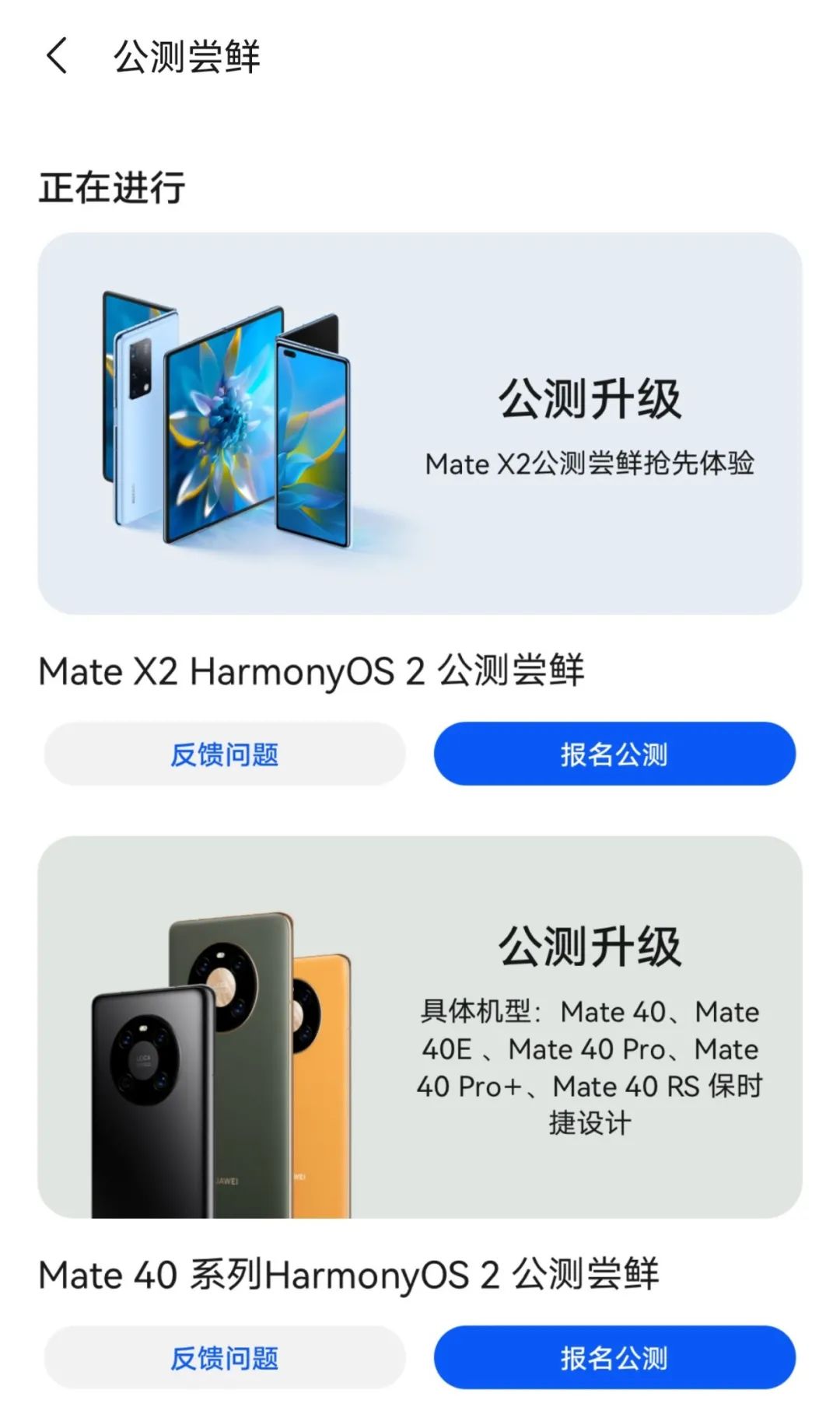
Task: Open the Mate X2 公测升级 banner card
Action: 420,423
